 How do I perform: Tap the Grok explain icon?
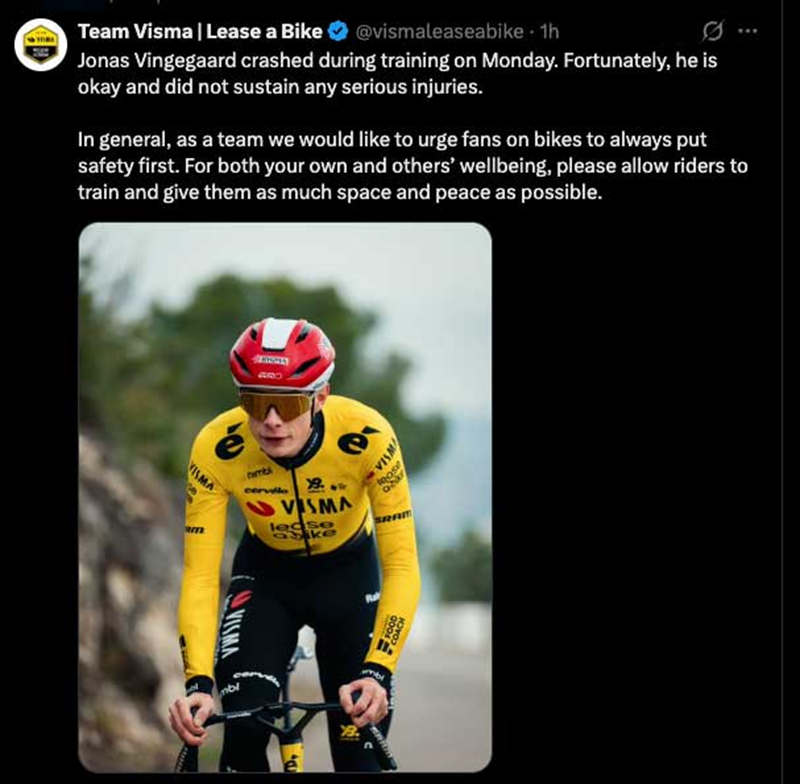click(x=714, y=31)
